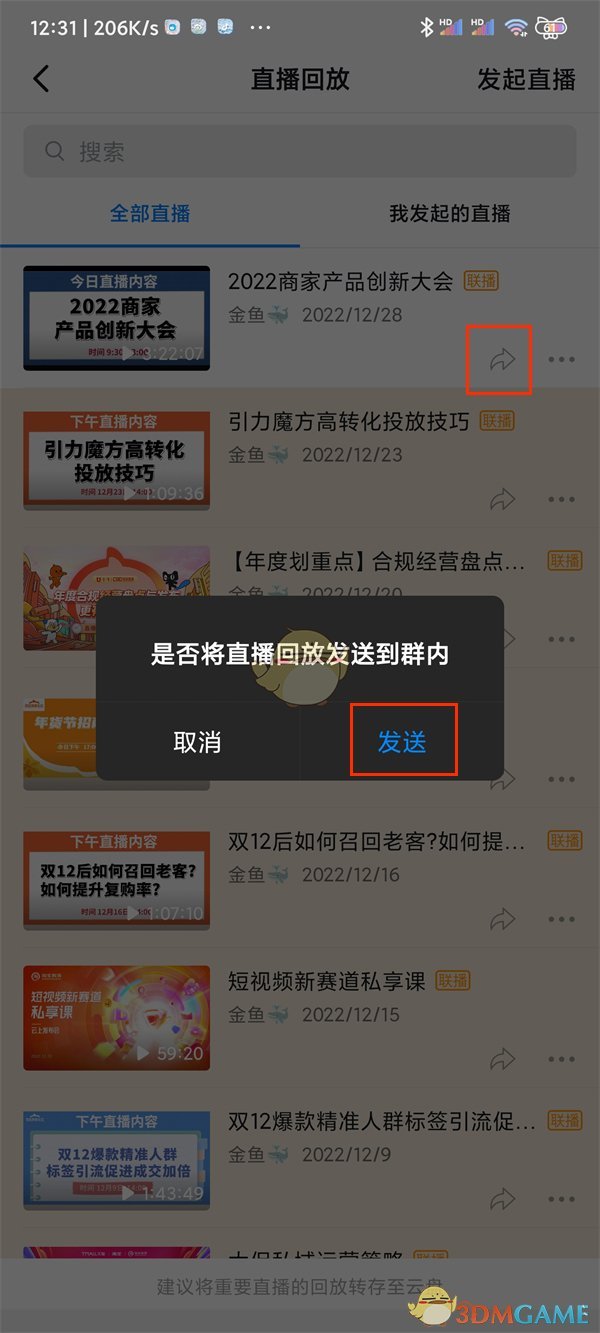
Task: Share the 双12后如何召回老客 replay
Action: tap(501, 918)
